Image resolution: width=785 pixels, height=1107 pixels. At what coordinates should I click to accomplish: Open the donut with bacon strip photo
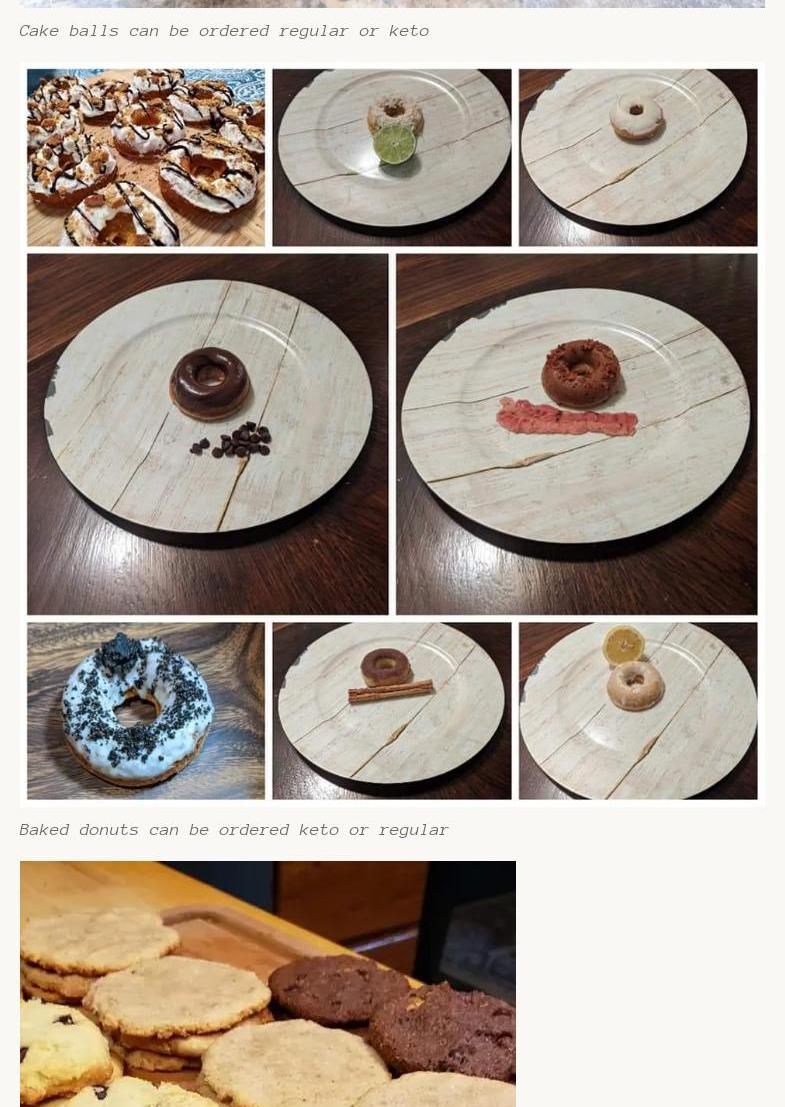point(576,433)
